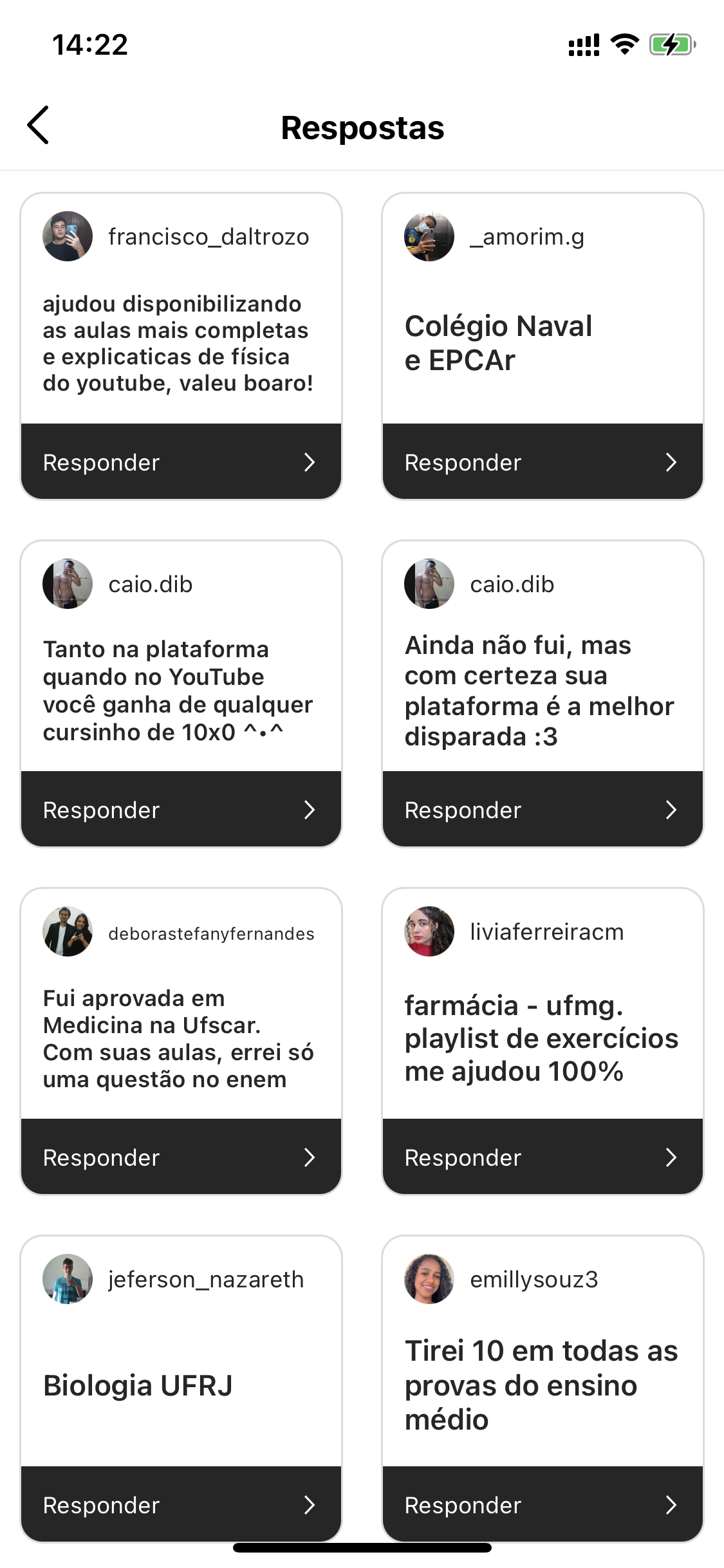Tap Responder on francisco_daltrozo's answer

pos(181,462)
